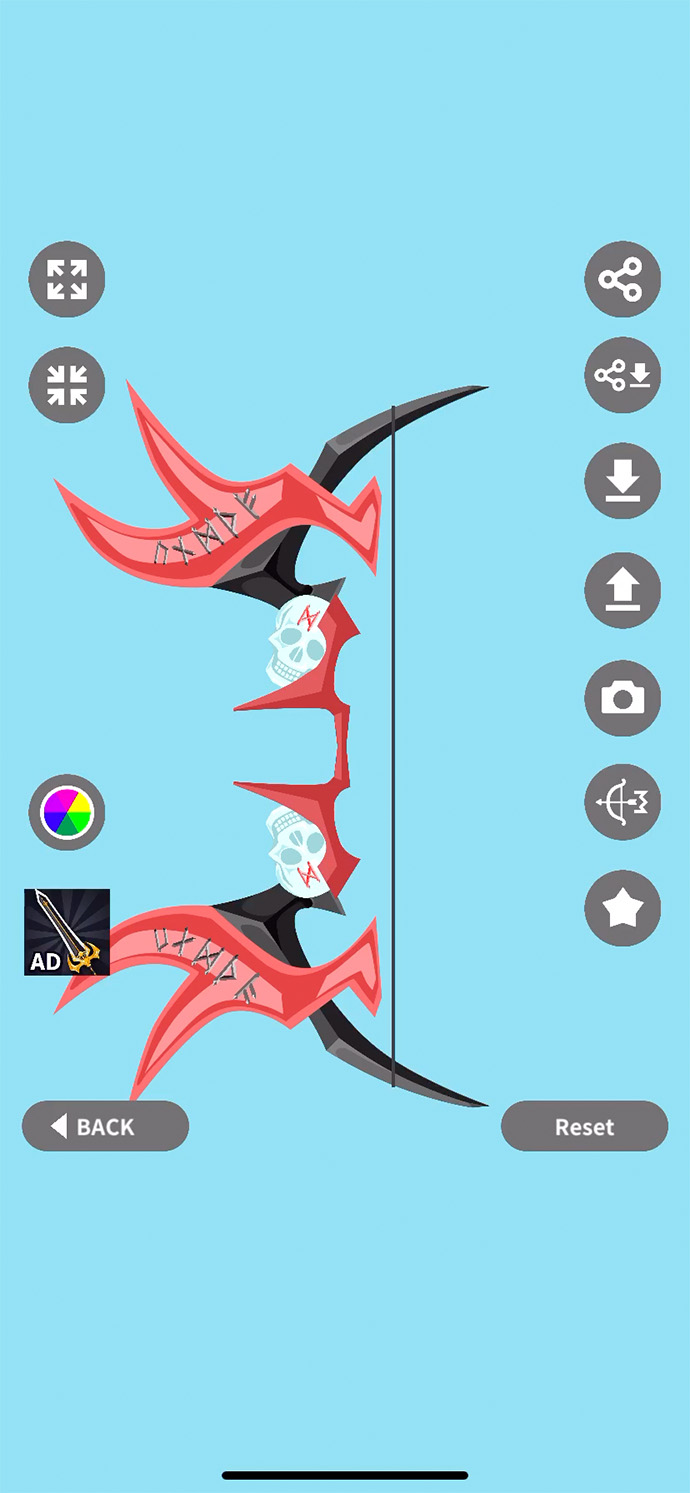Tap the download arrow icon
Image resolution: width=690 pixels, height=1493 pixels.
click(622, 481)
